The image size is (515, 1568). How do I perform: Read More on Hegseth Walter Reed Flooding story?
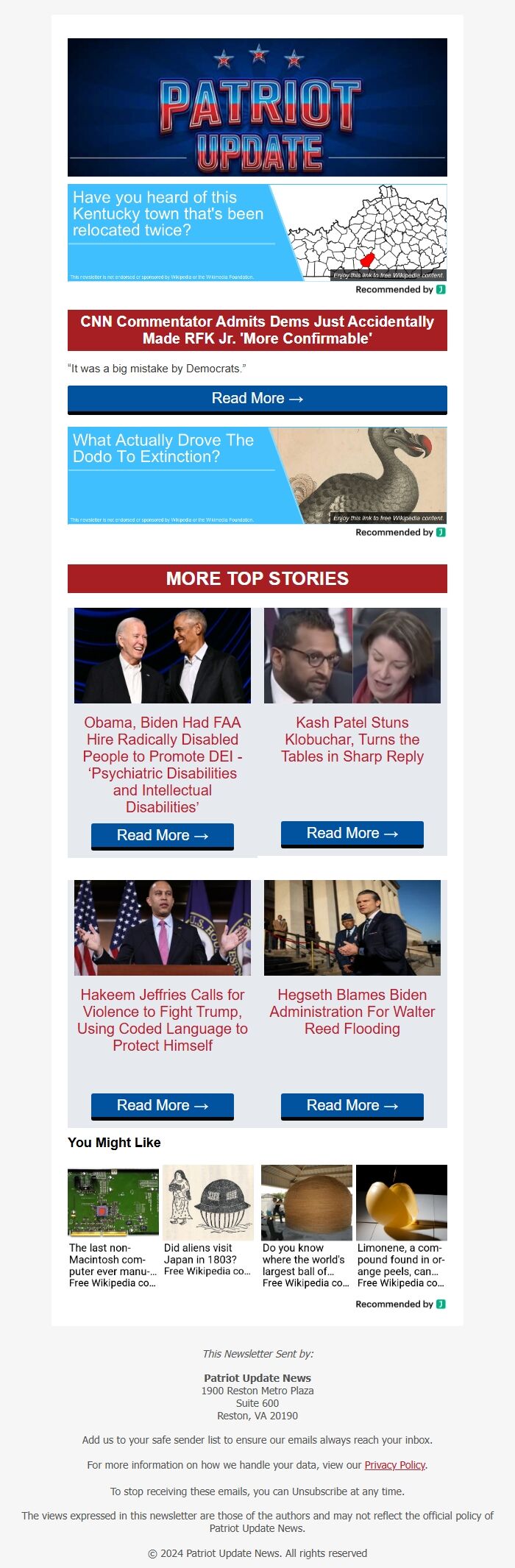(x=352, y=1105)
